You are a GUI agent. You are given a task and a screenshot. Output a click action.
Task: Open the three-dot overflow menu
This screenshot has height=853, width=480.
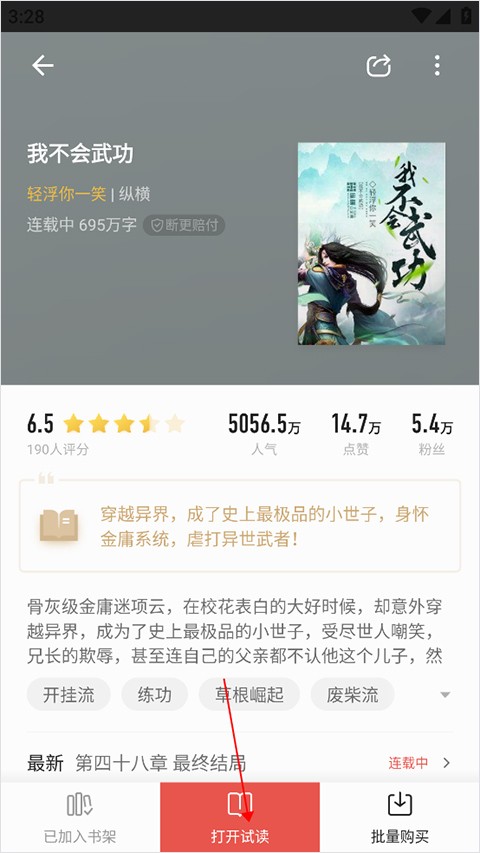click(x=437, y=66)
